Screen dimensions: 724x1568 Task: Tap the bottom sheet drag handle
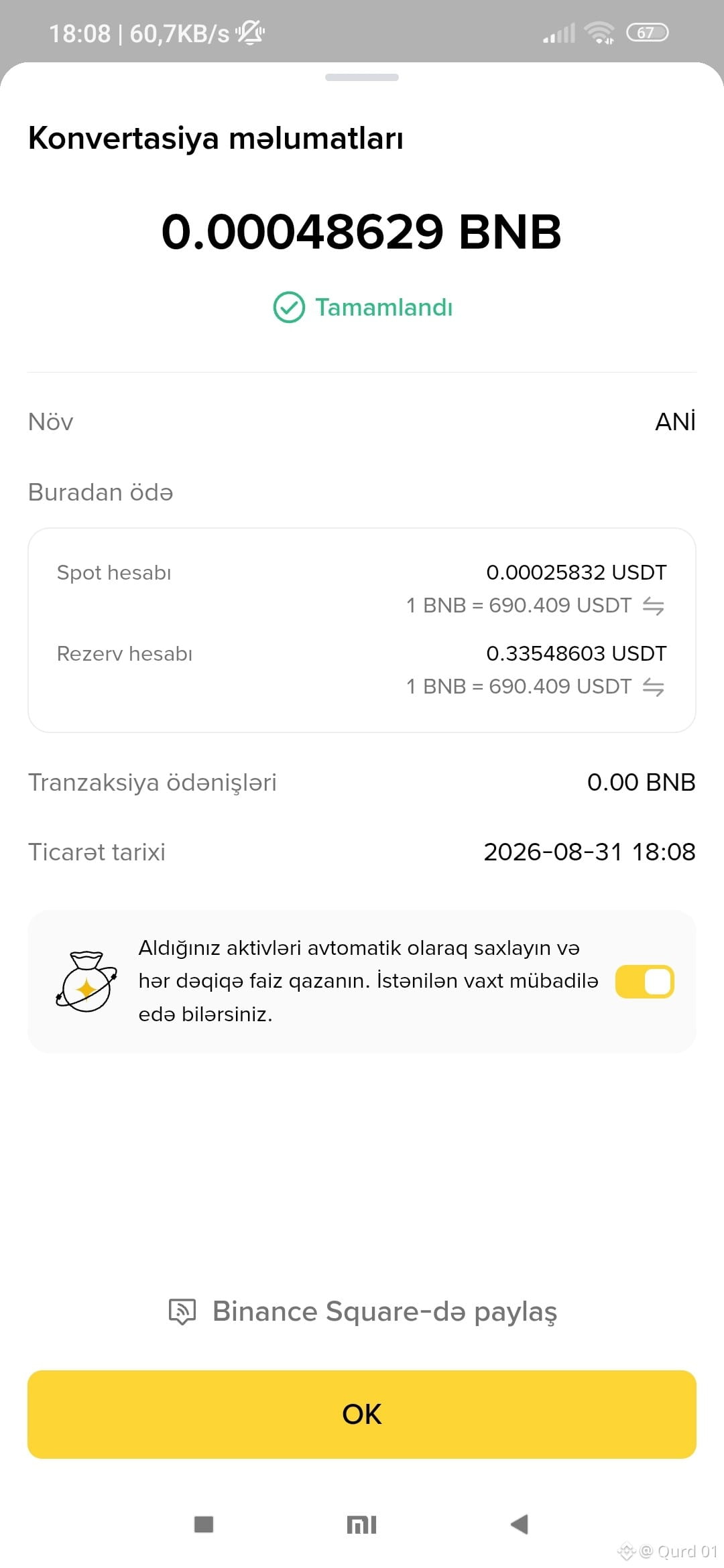[362, 77]
